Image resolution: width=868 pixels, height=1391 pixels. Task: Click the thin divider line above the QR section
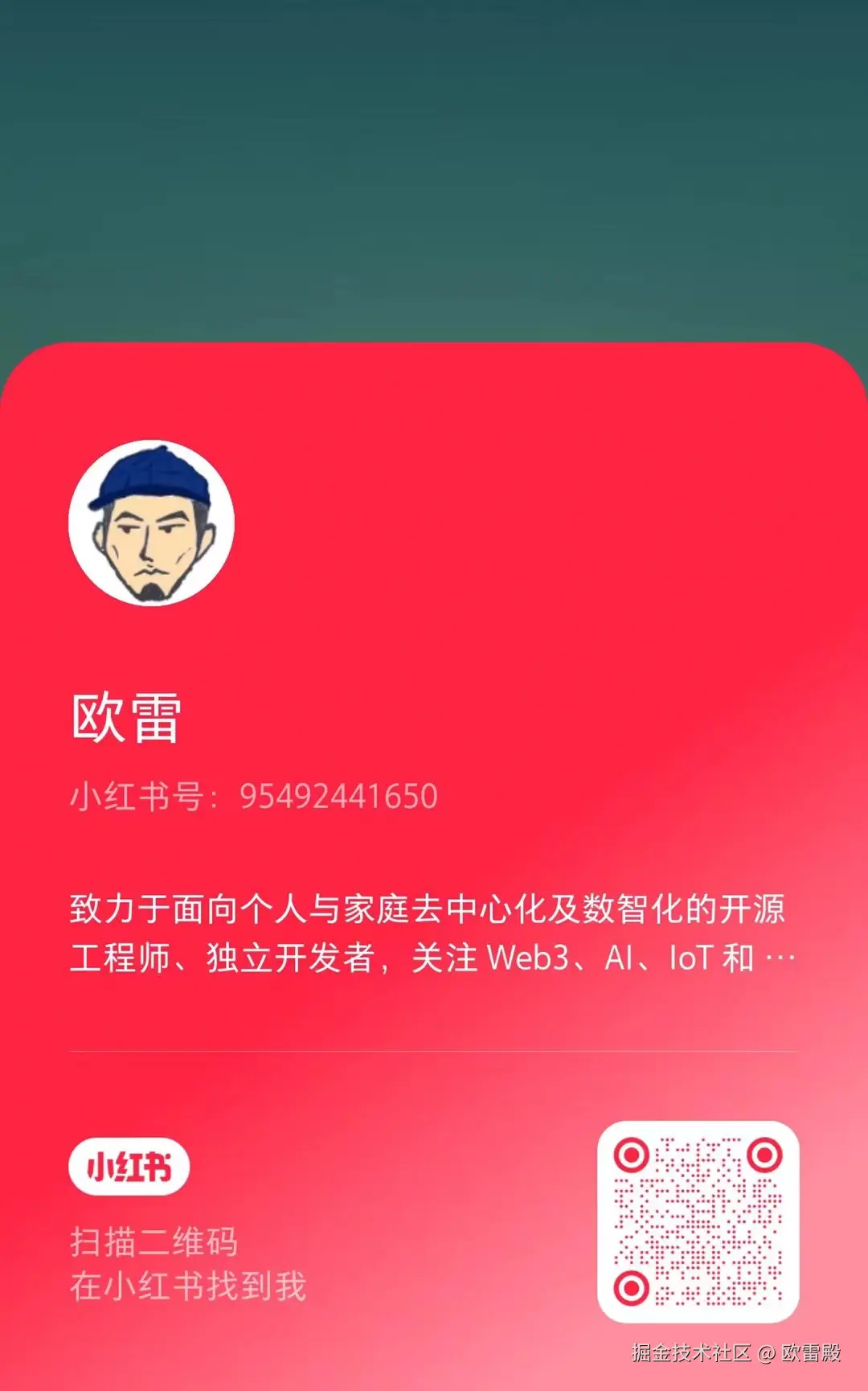[x=434, y=1050]
